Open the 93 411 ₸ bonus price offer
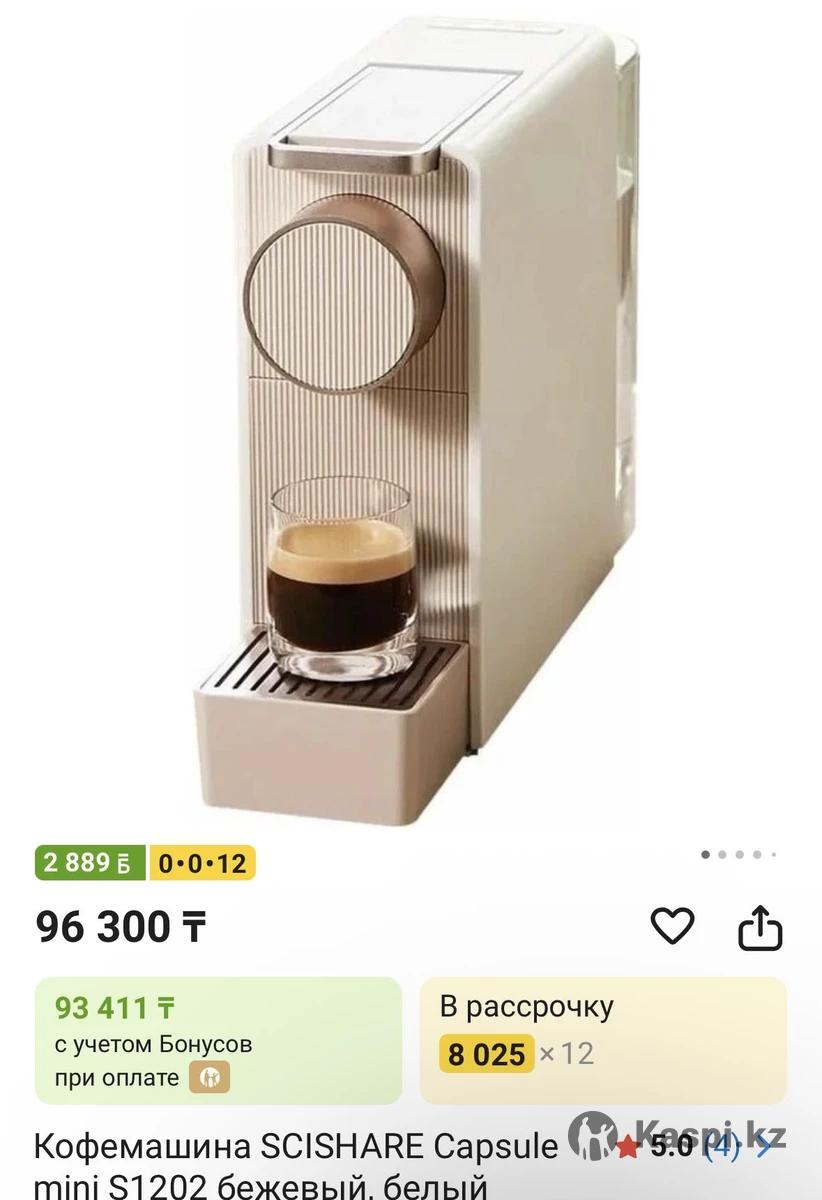Viewport: 822px width, 1200px height. click(218, 1040)
